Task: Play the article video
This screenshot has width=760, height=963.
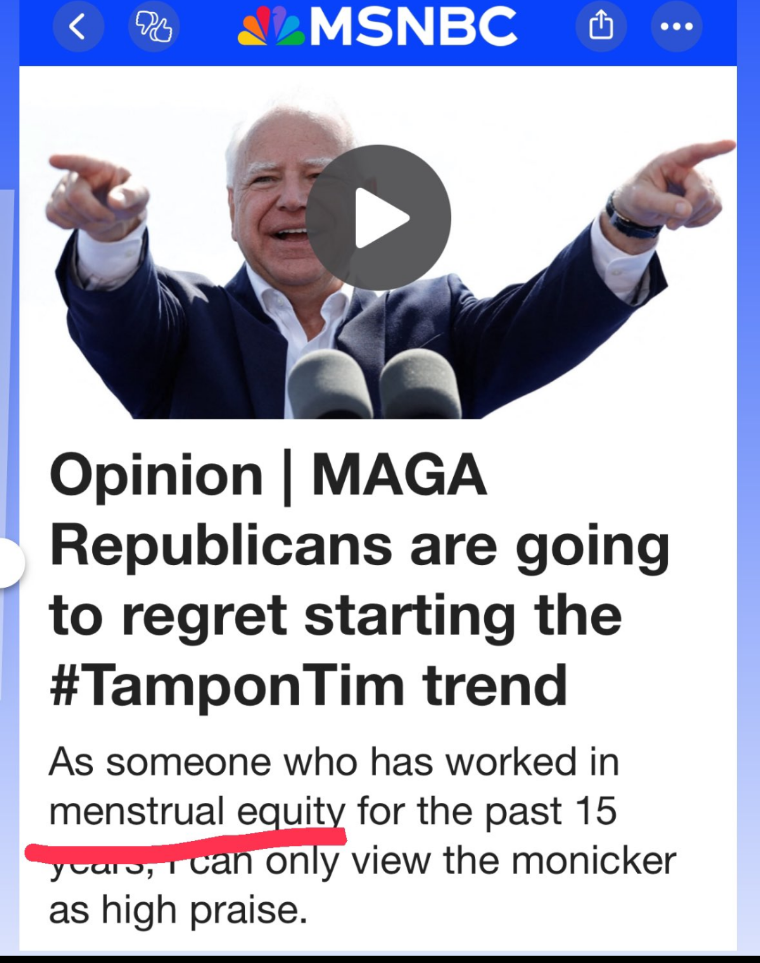Action: click(378, 218)
